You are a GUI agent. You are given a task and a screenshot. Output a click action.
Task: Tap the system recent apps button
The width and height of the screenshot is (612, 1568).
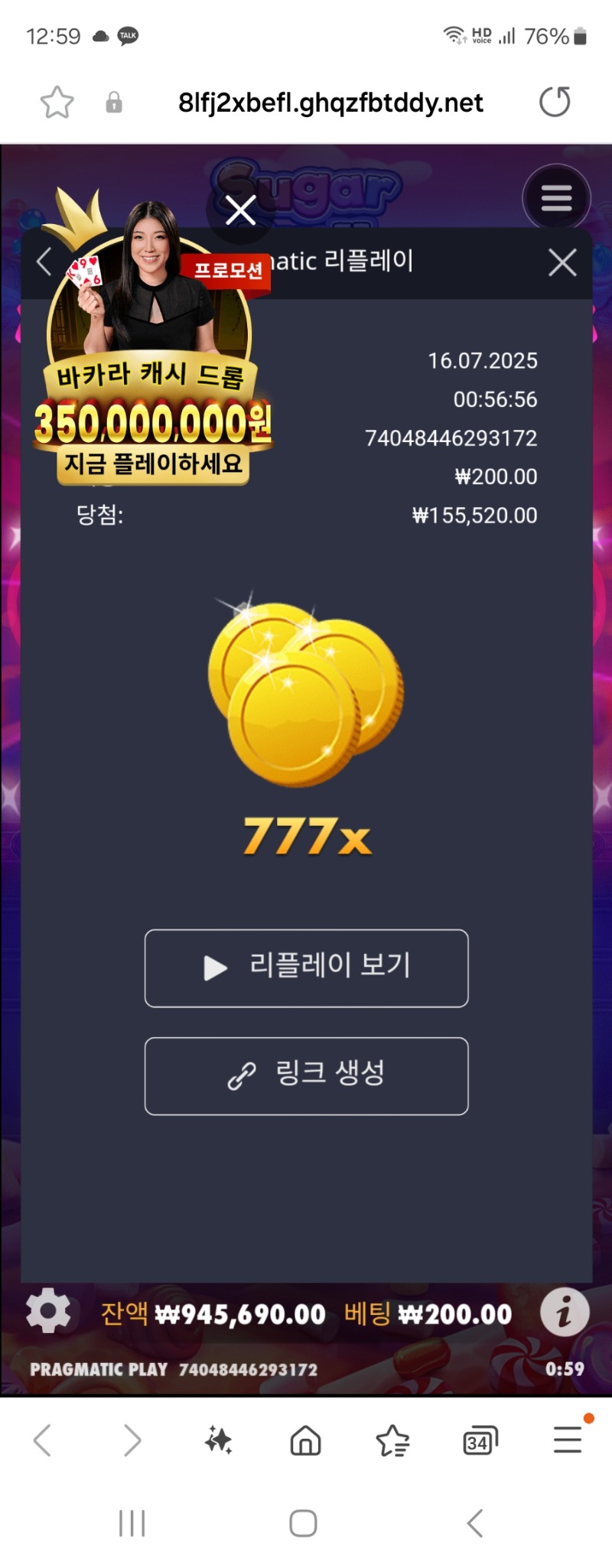(132, 1523)
